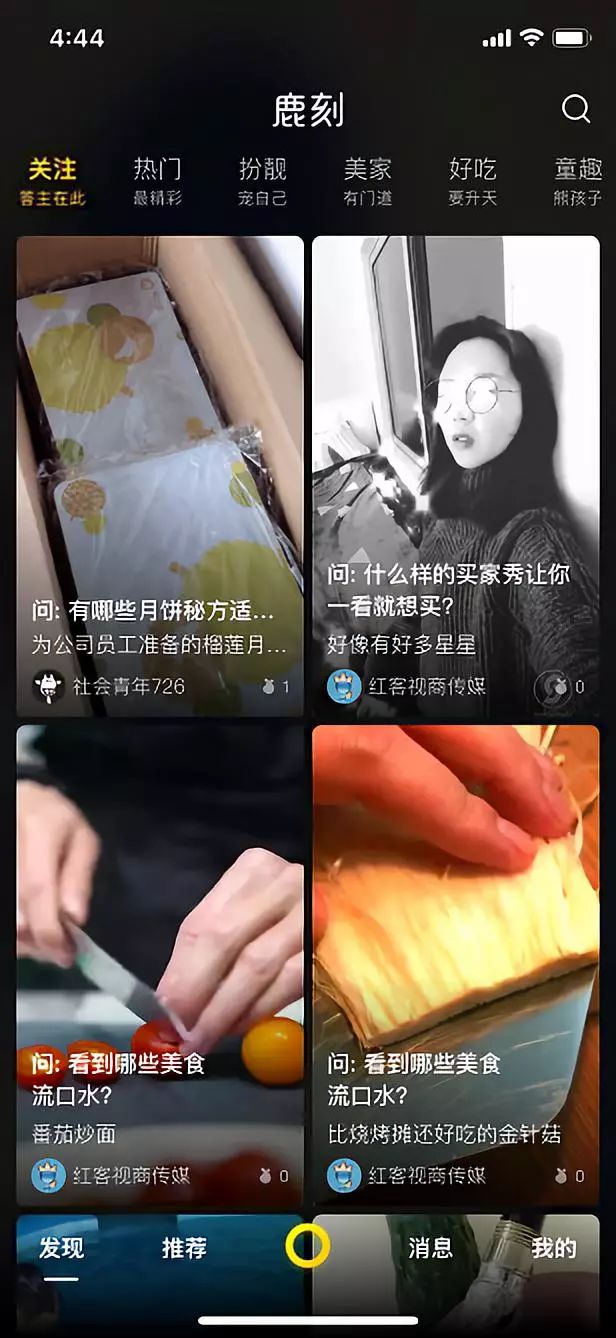Switch to the 推荐 bottom tab
Image resolution: width=616 pixels, height=1338 pixels.
[x=185, y=1248]
